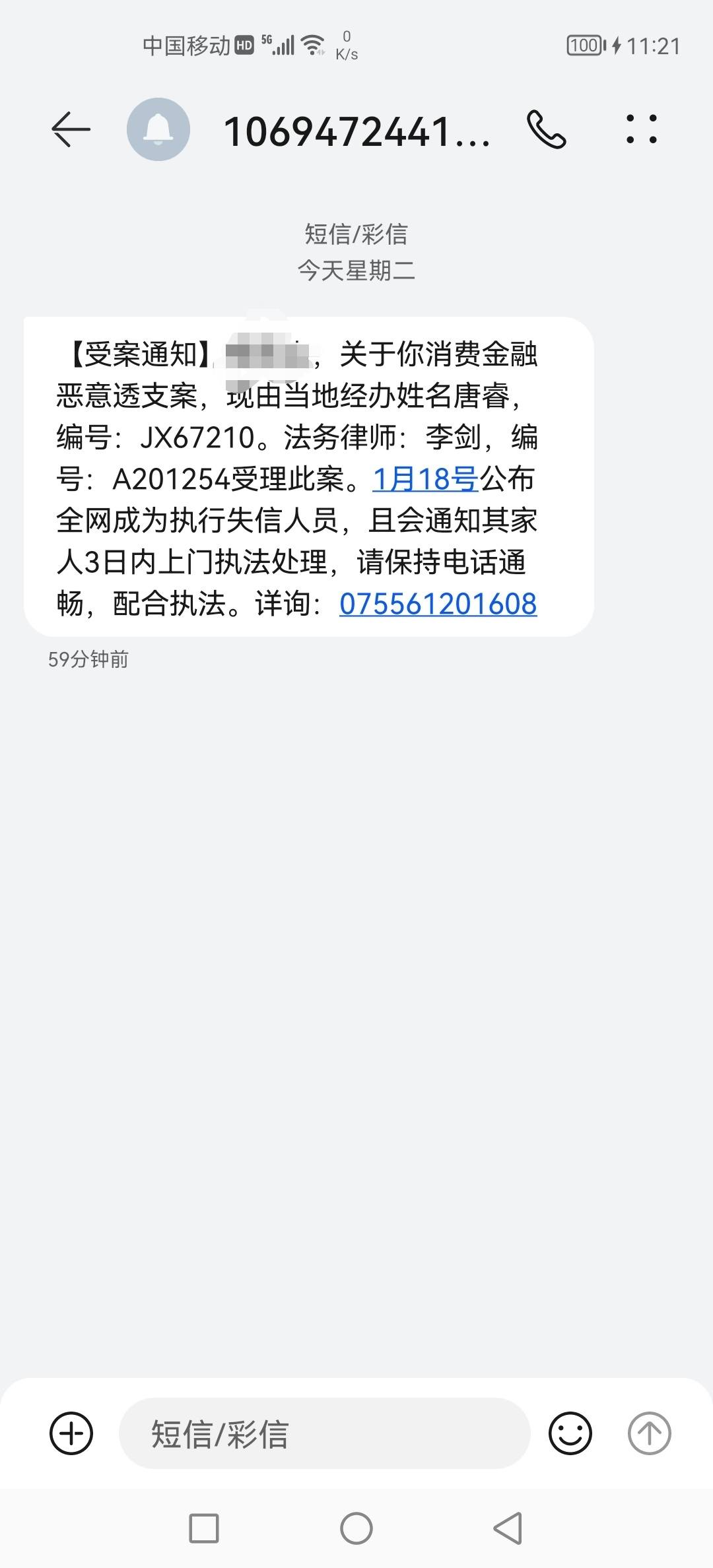Call the sender with the phone icon
The image size is (713, 1568).
[x=547, y=129]
